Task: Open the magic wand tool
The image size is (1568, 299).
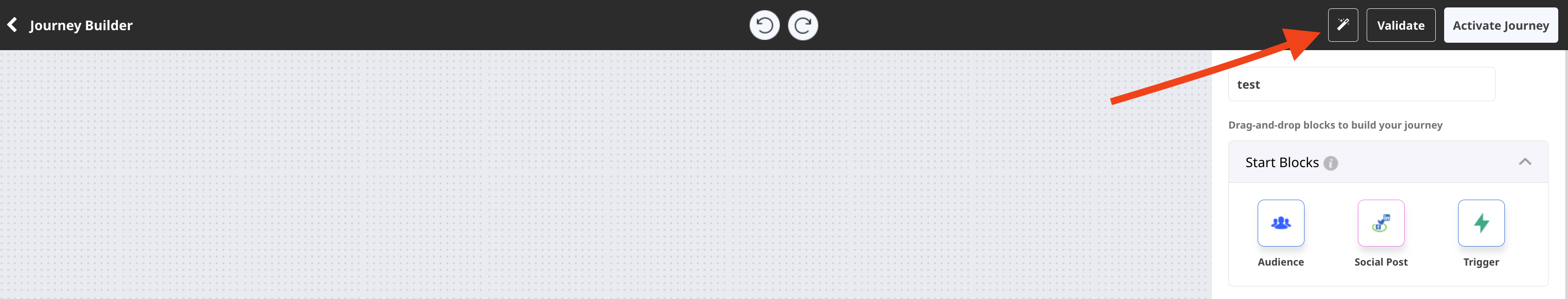Action: (x=1342, y=25)
